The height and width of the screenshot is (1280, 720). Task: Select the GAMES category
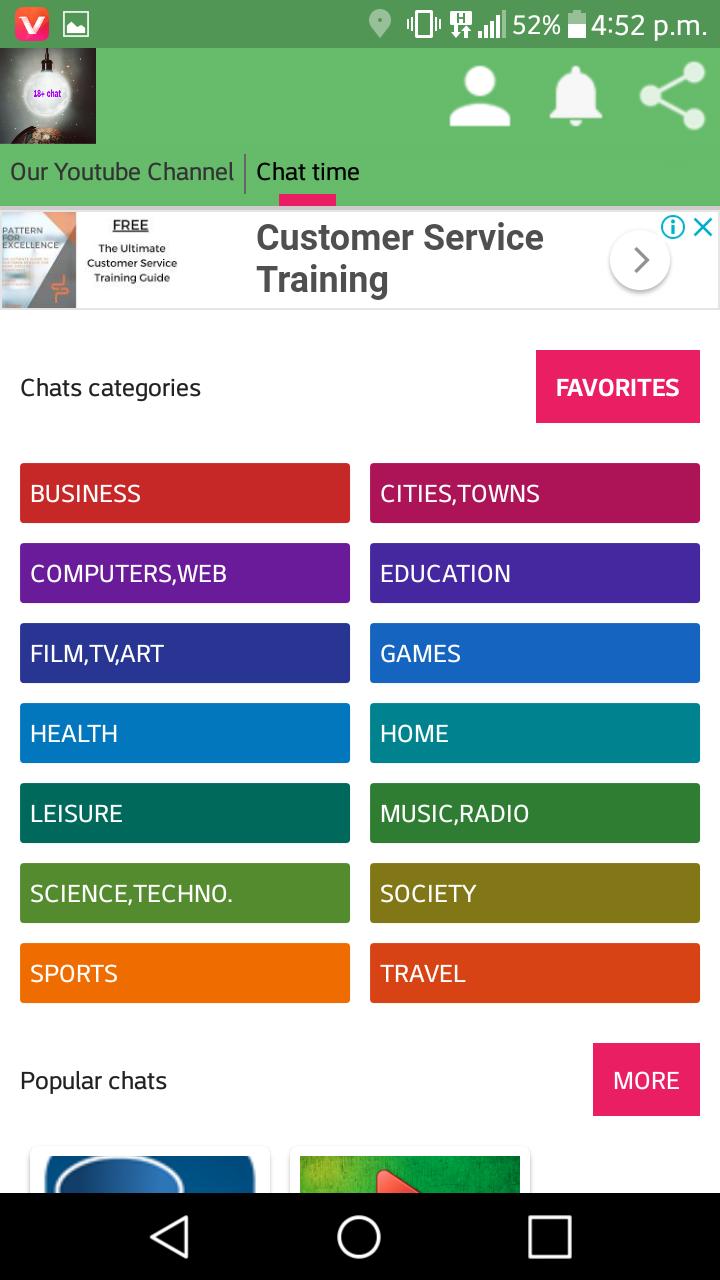(x=535, y=653)
